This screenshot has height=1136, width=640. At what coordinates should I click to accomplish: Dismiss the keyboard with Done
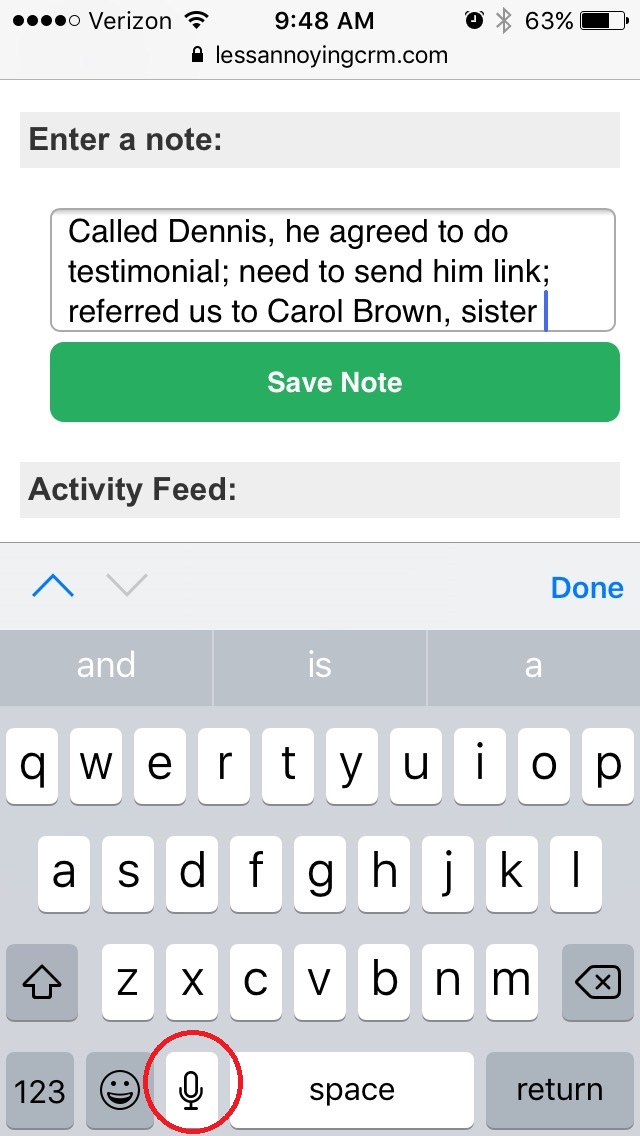coord(587,587)
